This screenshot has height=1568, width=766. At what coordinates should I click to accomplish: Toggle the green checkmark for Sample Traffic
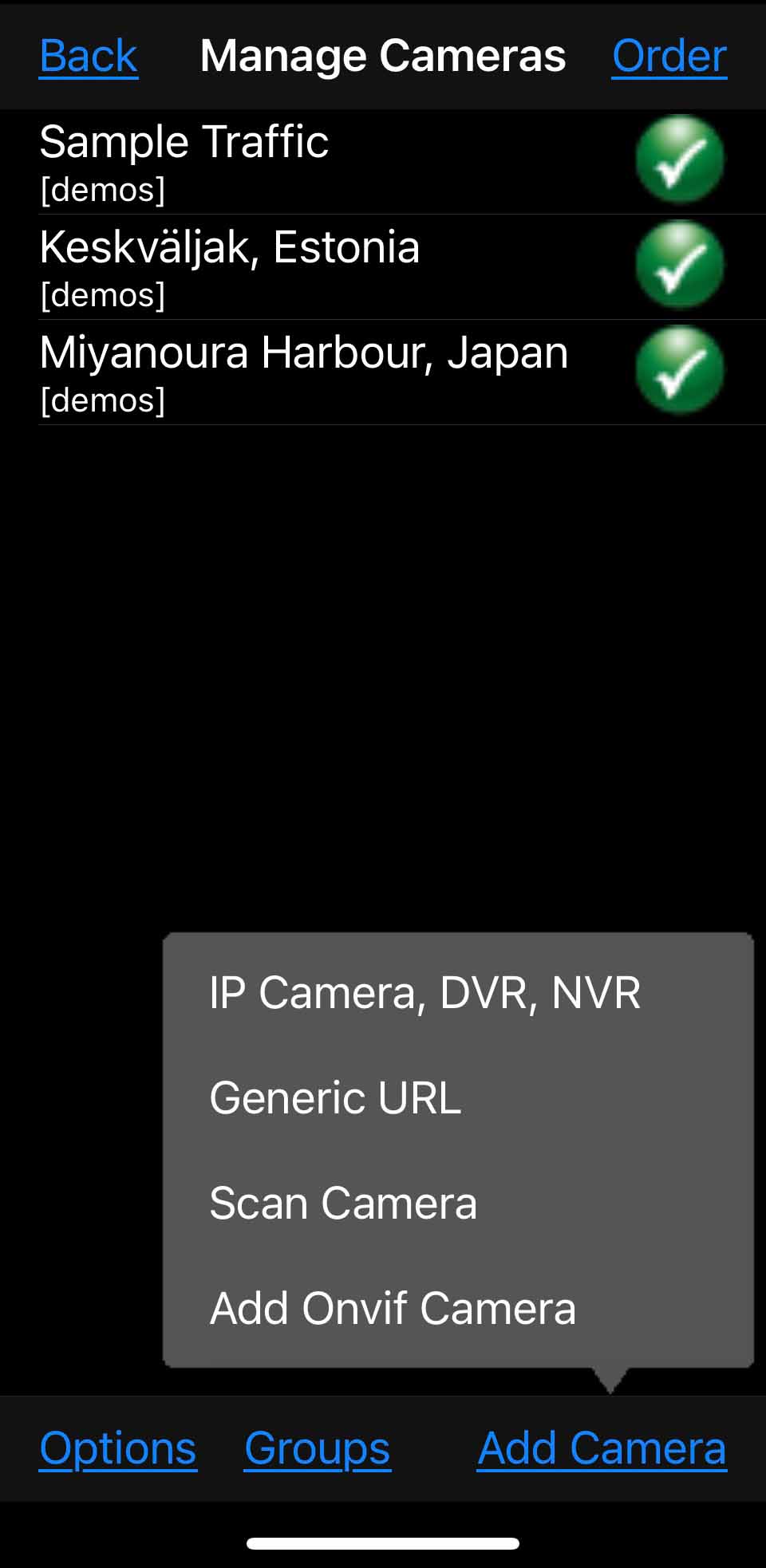tap(680, 160)
